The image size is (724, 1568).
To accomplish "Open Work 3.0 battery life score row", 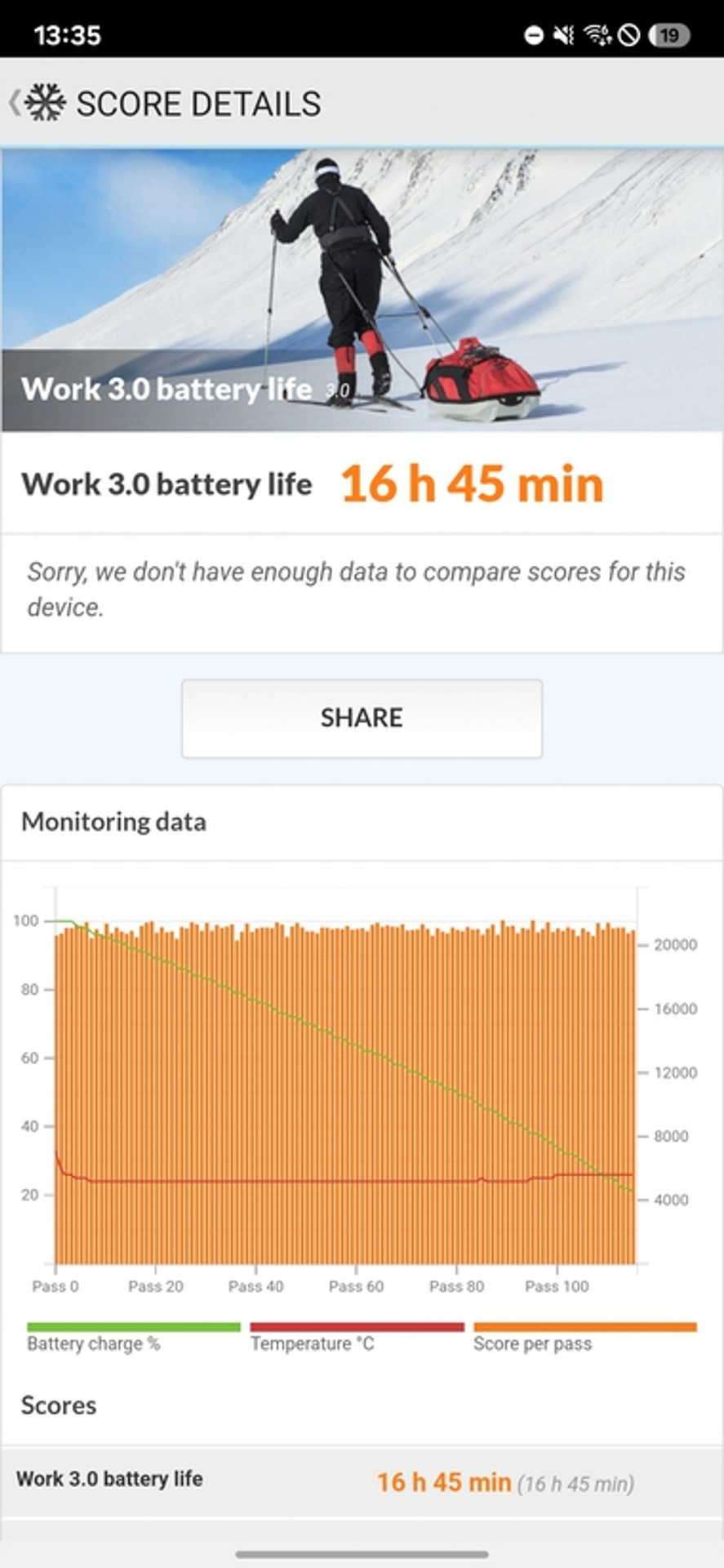I will click(362, 1481).
